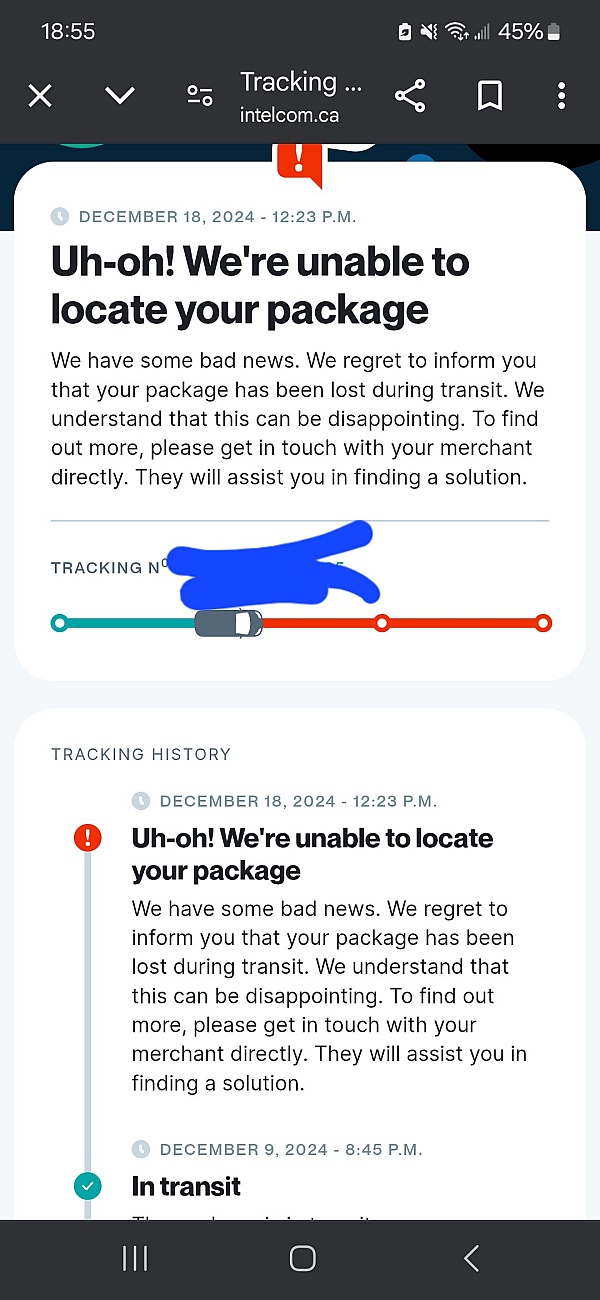Open the browser overflow menu
The width and height of the screenshot is (600, 1300).
pos(561,96)
